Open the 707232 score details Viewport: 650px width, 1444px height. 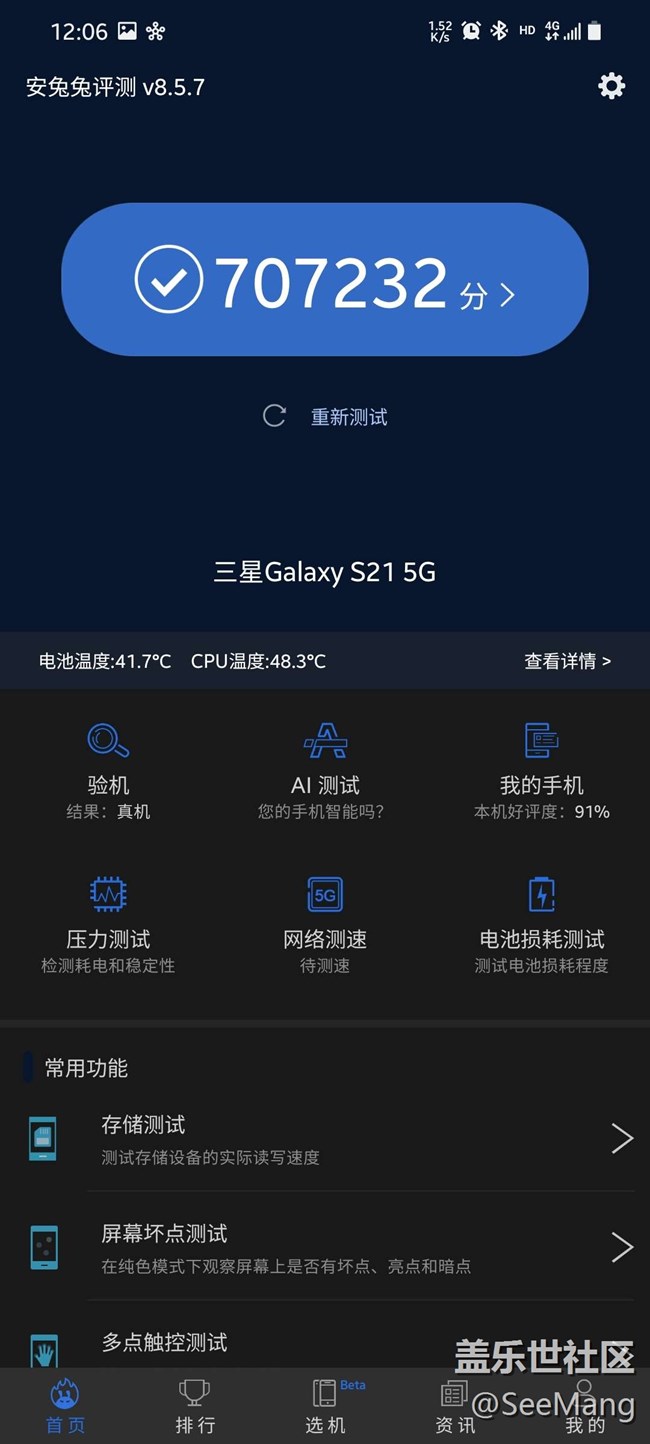tap(325, 280)
